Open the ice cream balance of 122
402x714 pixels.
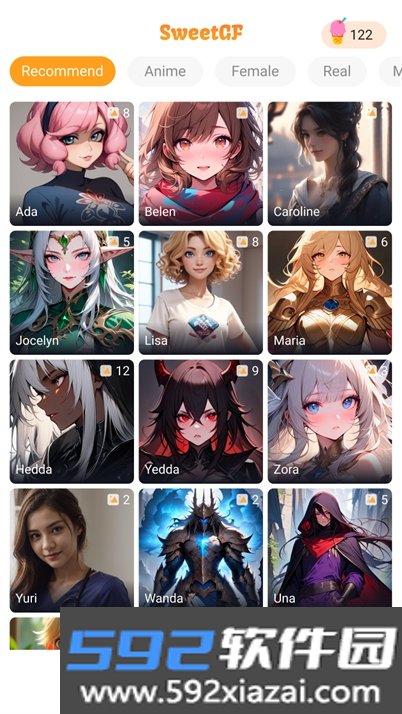coord(354,35)
